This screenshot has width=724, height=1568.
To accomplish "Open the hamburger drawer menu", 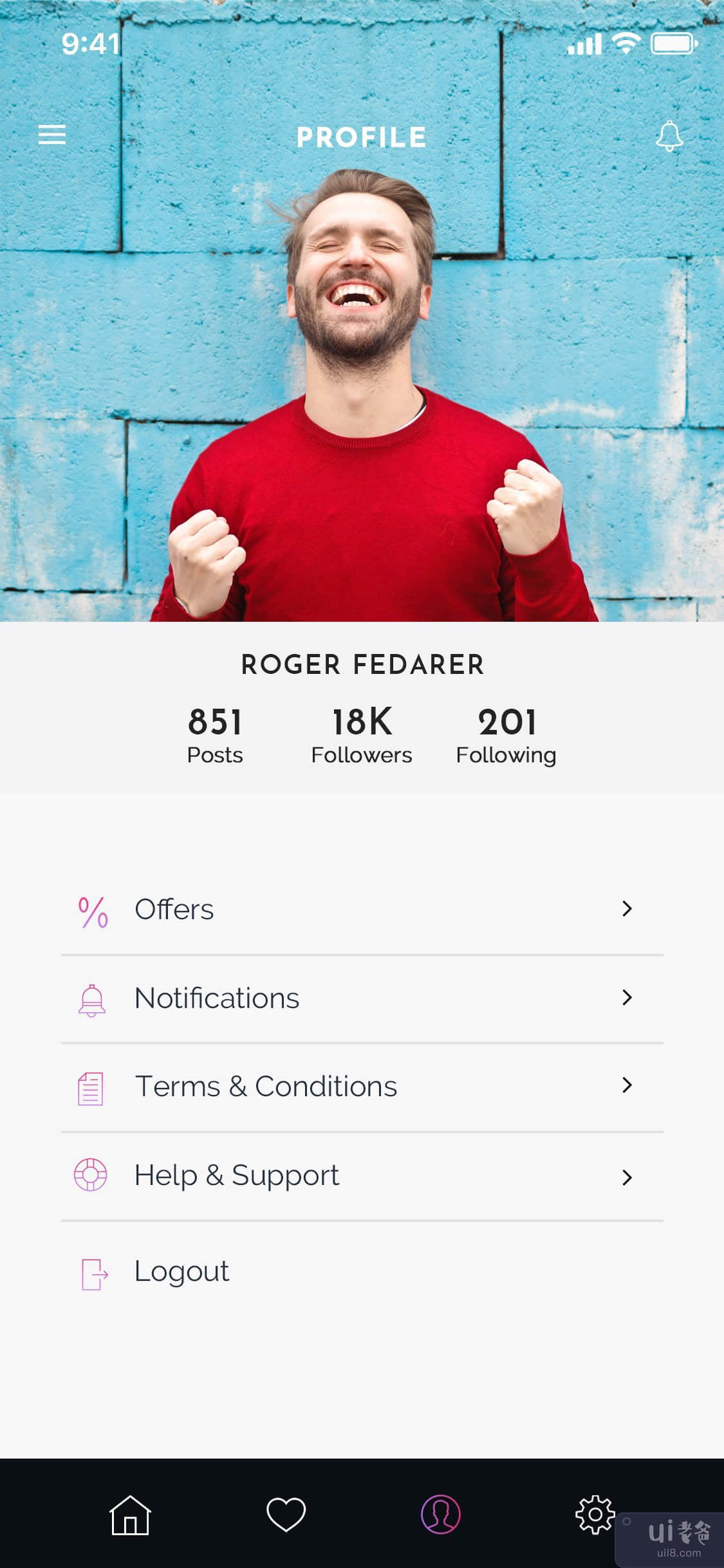I will pyautogui.click(x=52, y=135).
